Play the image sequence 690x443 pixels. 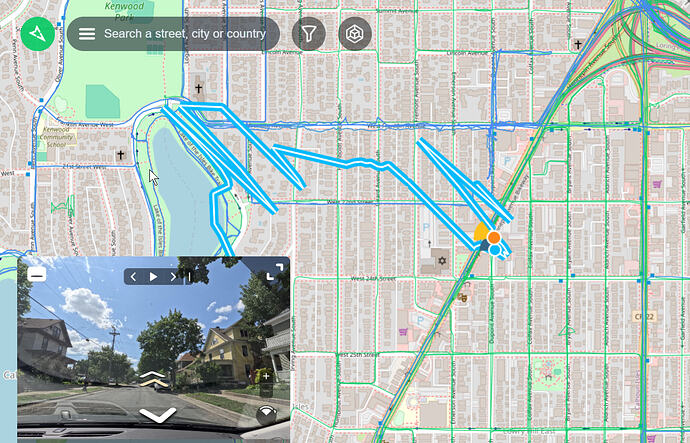153,276
